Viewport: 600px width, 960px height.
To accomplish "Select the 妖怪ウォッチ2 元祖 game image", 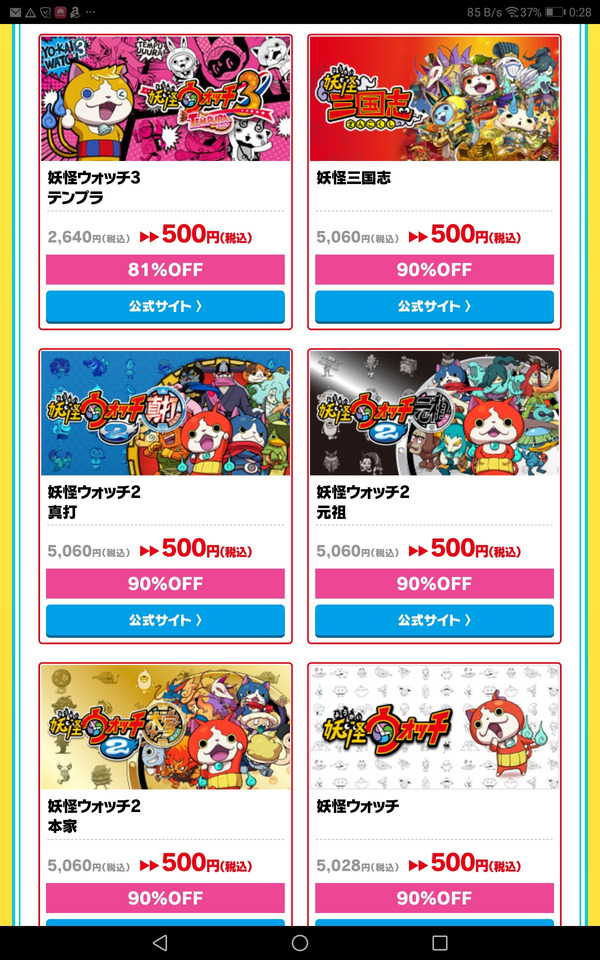I will coord(434,413).
